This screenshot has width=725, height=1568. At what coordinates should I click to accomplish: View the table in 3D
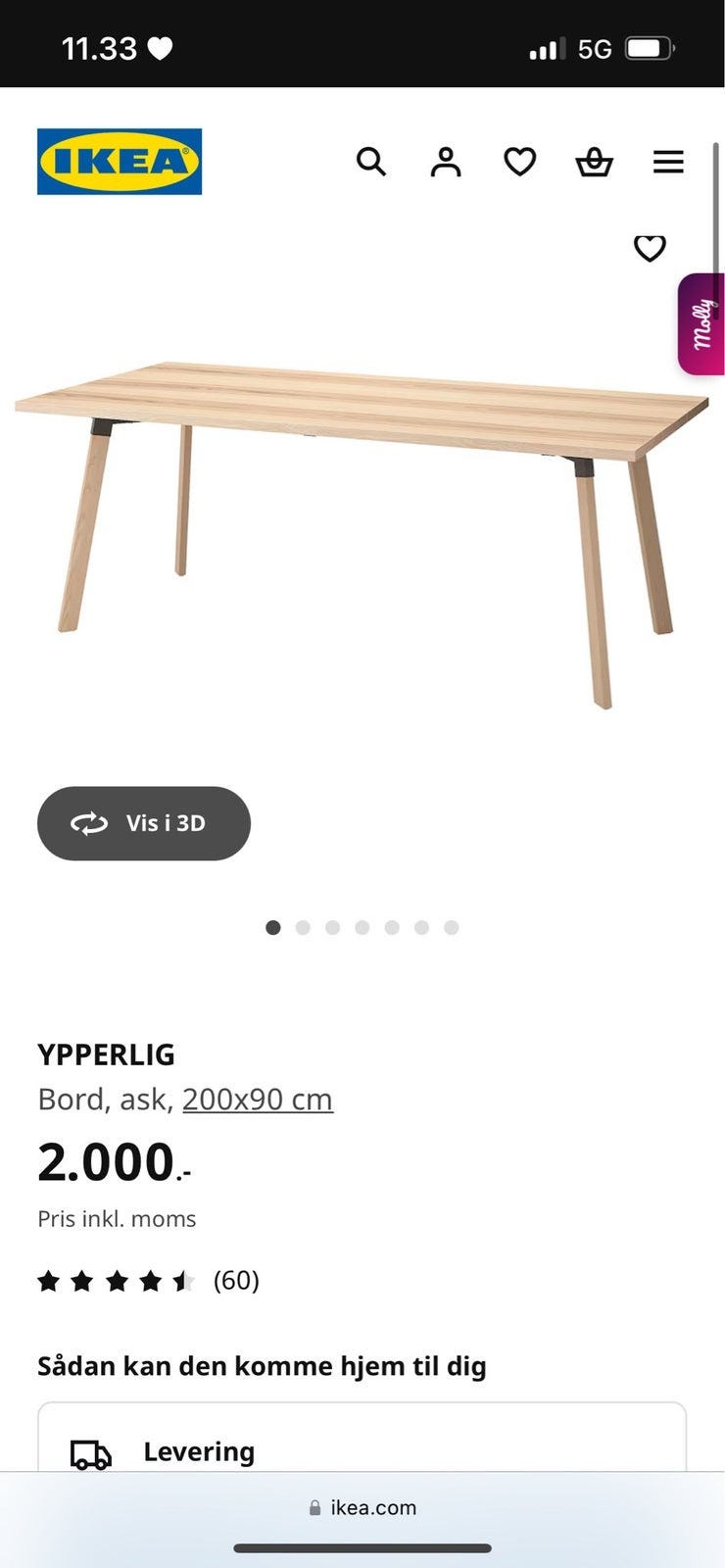pos(144,823)
